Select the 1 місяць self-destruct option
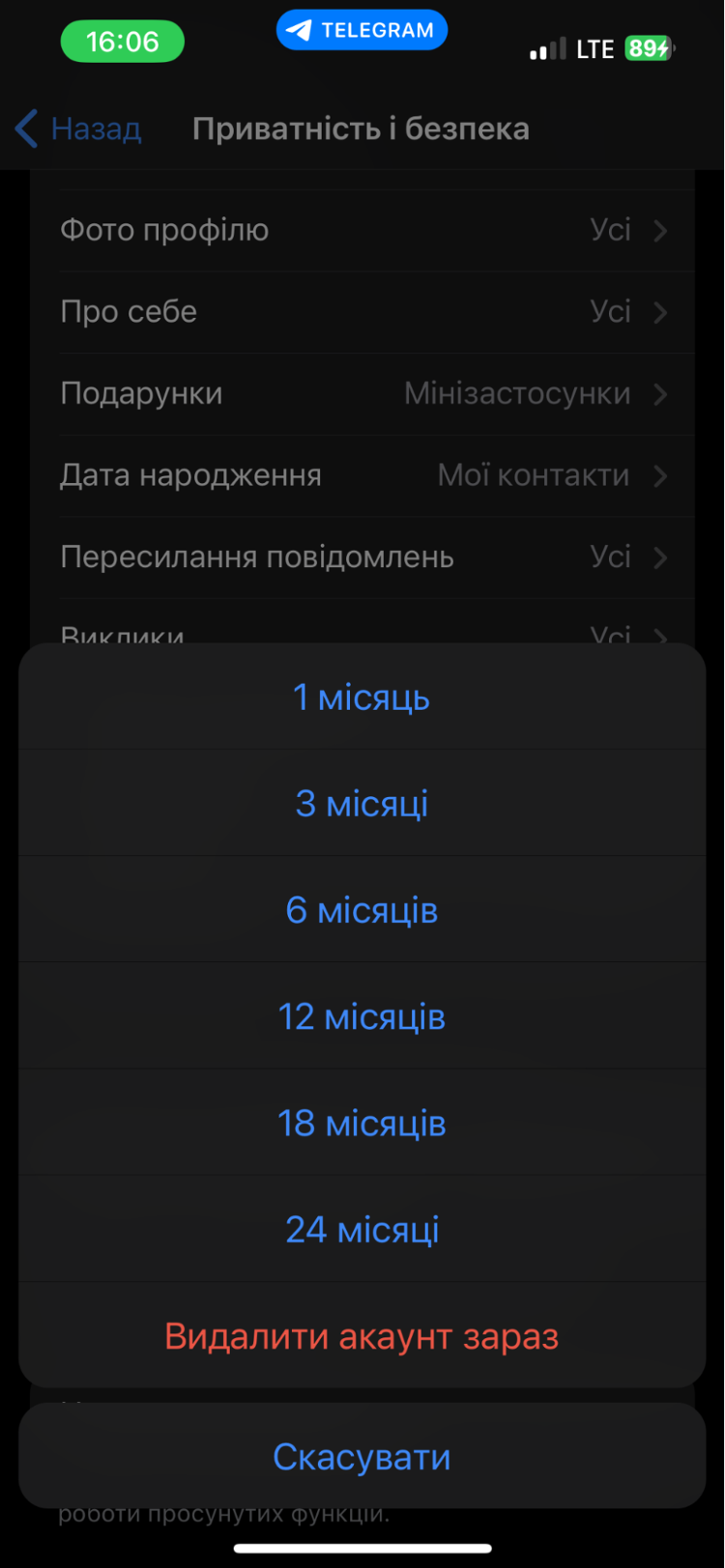Image resolution: width=725 pixels, height=1568 pixels. [362, 698]
